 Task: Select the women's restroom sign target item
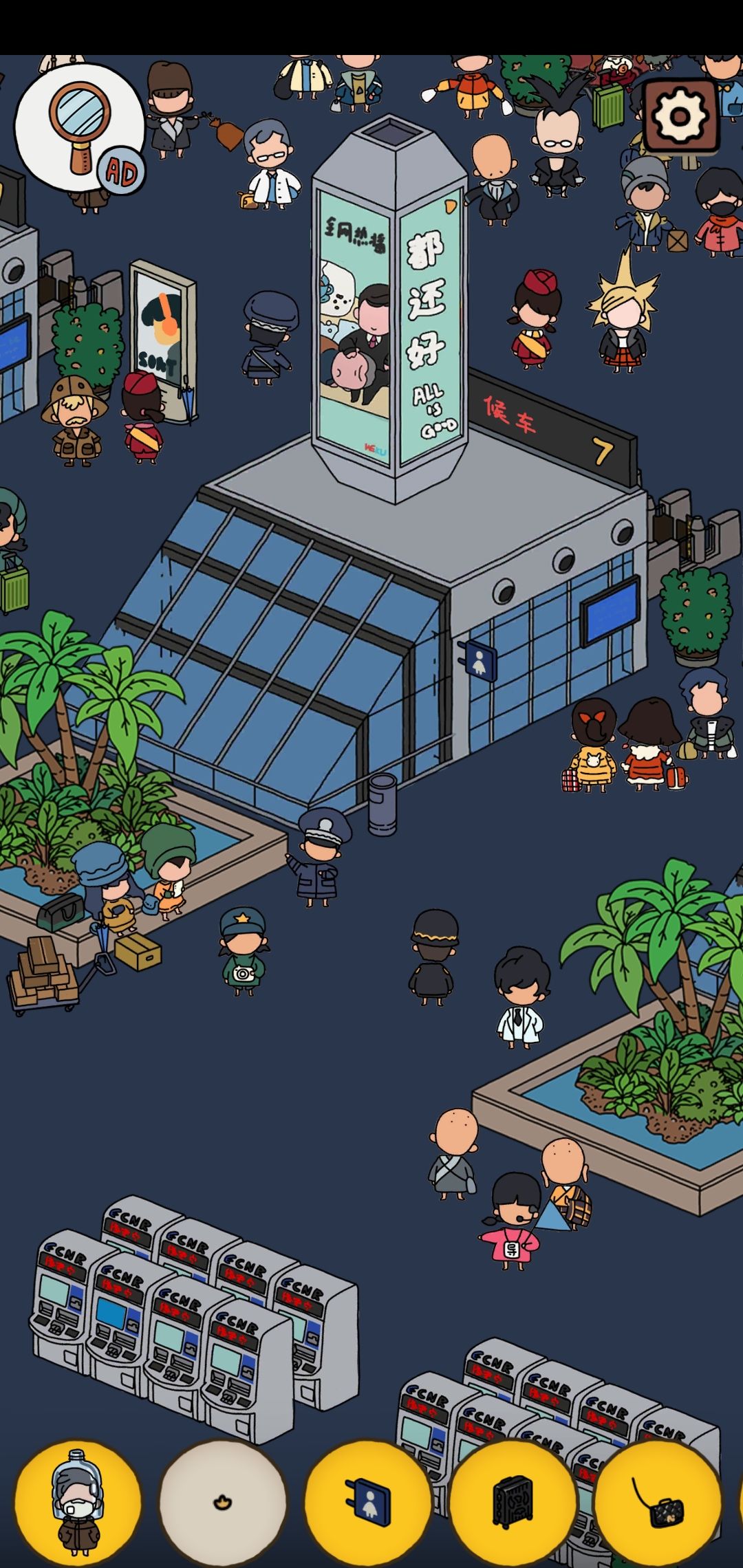tap(368, 1503)
